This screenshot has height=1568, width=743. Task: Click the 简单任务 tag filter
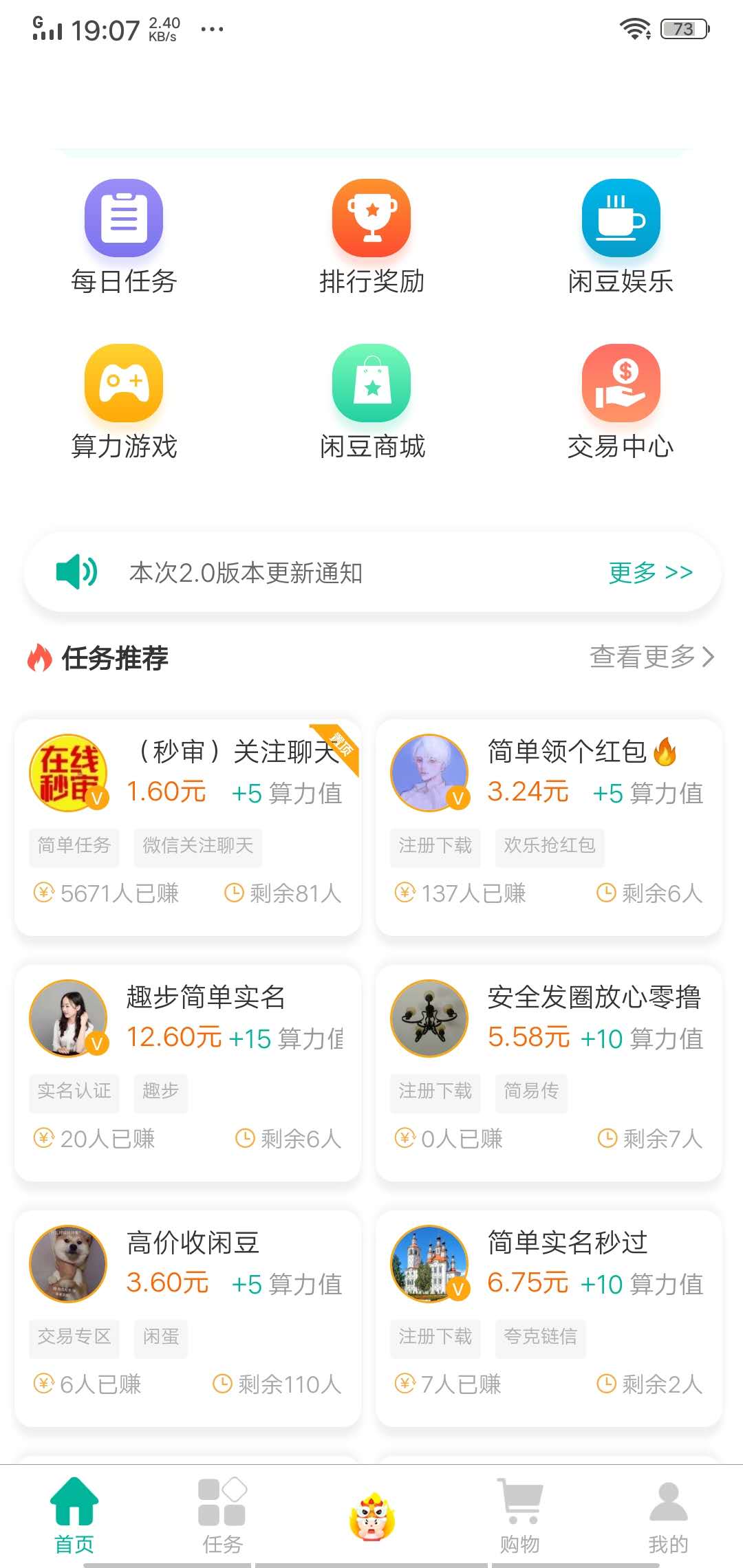pos(74,847)
